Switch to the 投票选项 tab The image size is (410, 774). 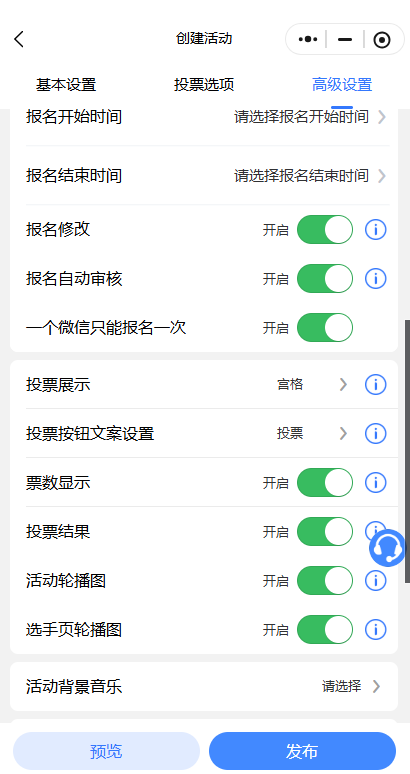tap(204, 85)
